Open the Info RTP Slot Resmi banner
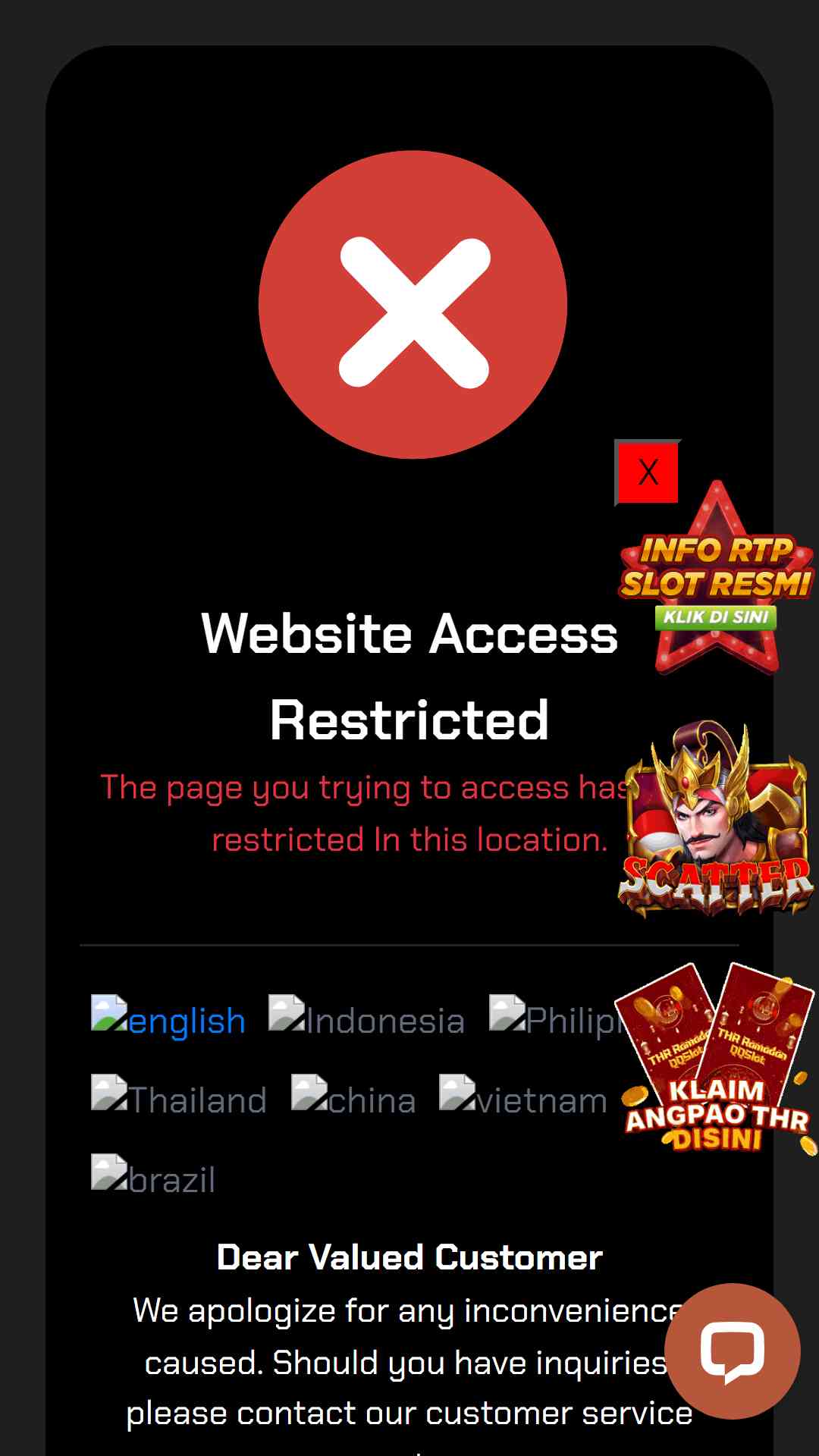This screenshot has width=819, height=1456. pyautogui.click(x=716, y=578)
